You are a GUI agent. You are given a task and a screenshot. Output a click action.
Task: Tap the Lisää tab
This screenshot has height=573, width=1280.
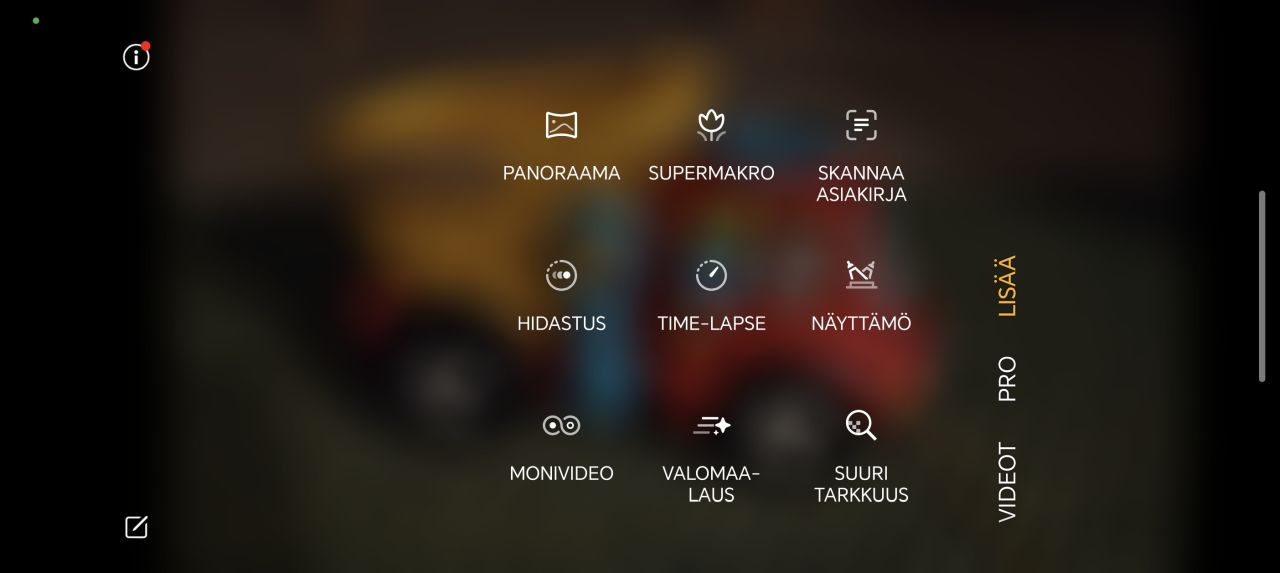[1007, 286]
